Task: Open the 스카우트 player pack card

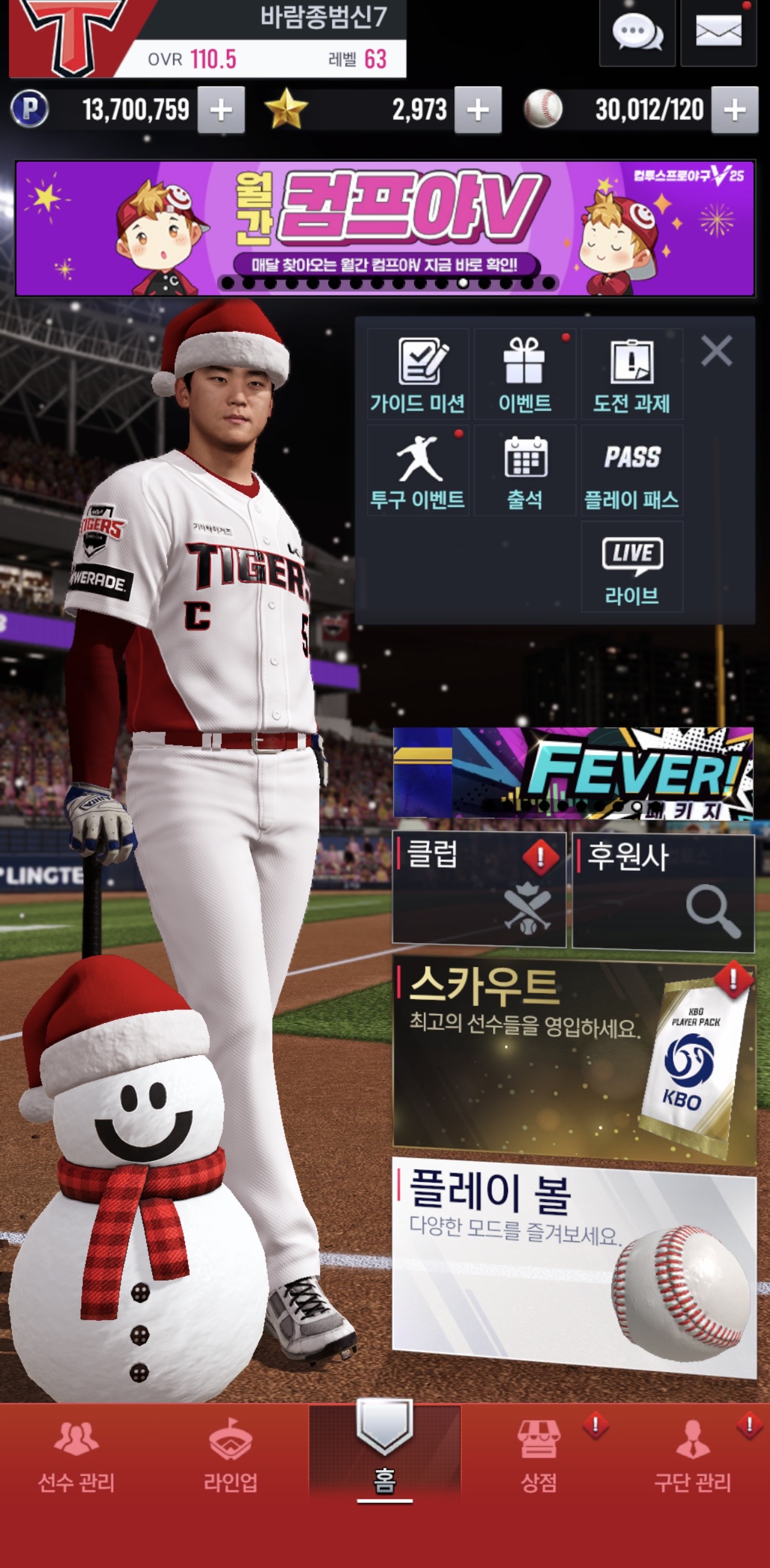Action: pyautogui.click(x=574, y=1059)
